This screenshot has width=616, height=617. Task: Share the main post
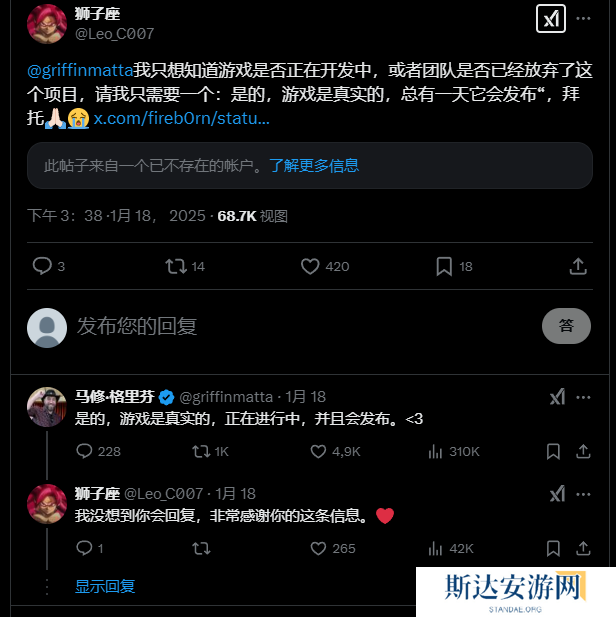[x=578, y=266]
